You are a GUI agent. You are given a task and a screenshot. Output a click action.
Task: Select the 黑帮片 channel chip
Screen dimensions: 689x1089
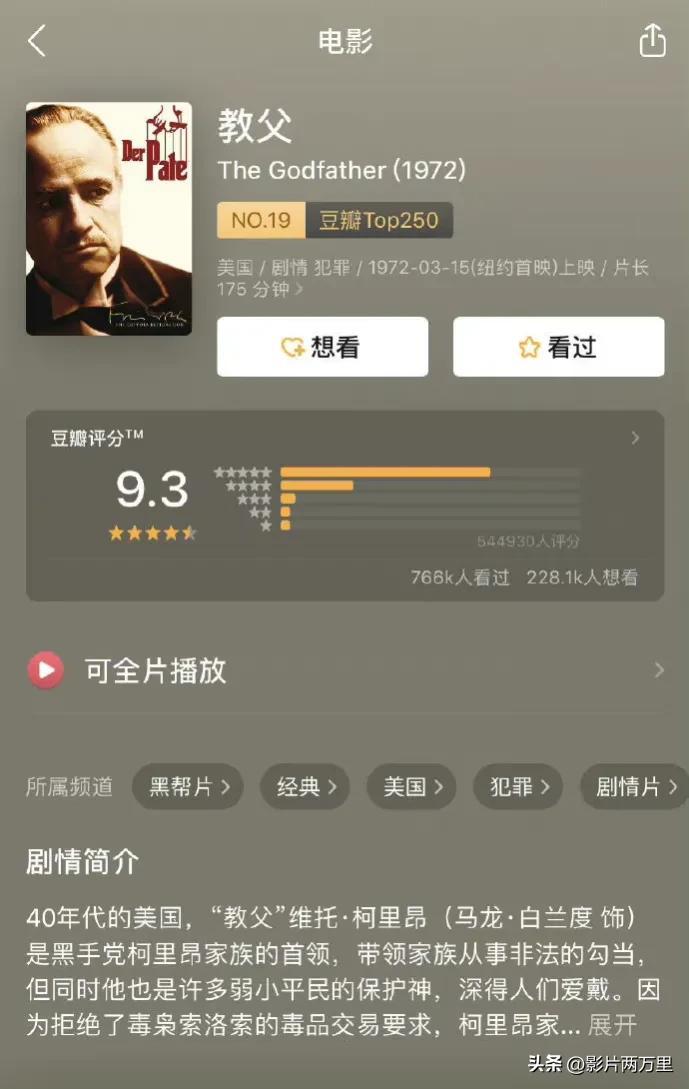(189, 787)
